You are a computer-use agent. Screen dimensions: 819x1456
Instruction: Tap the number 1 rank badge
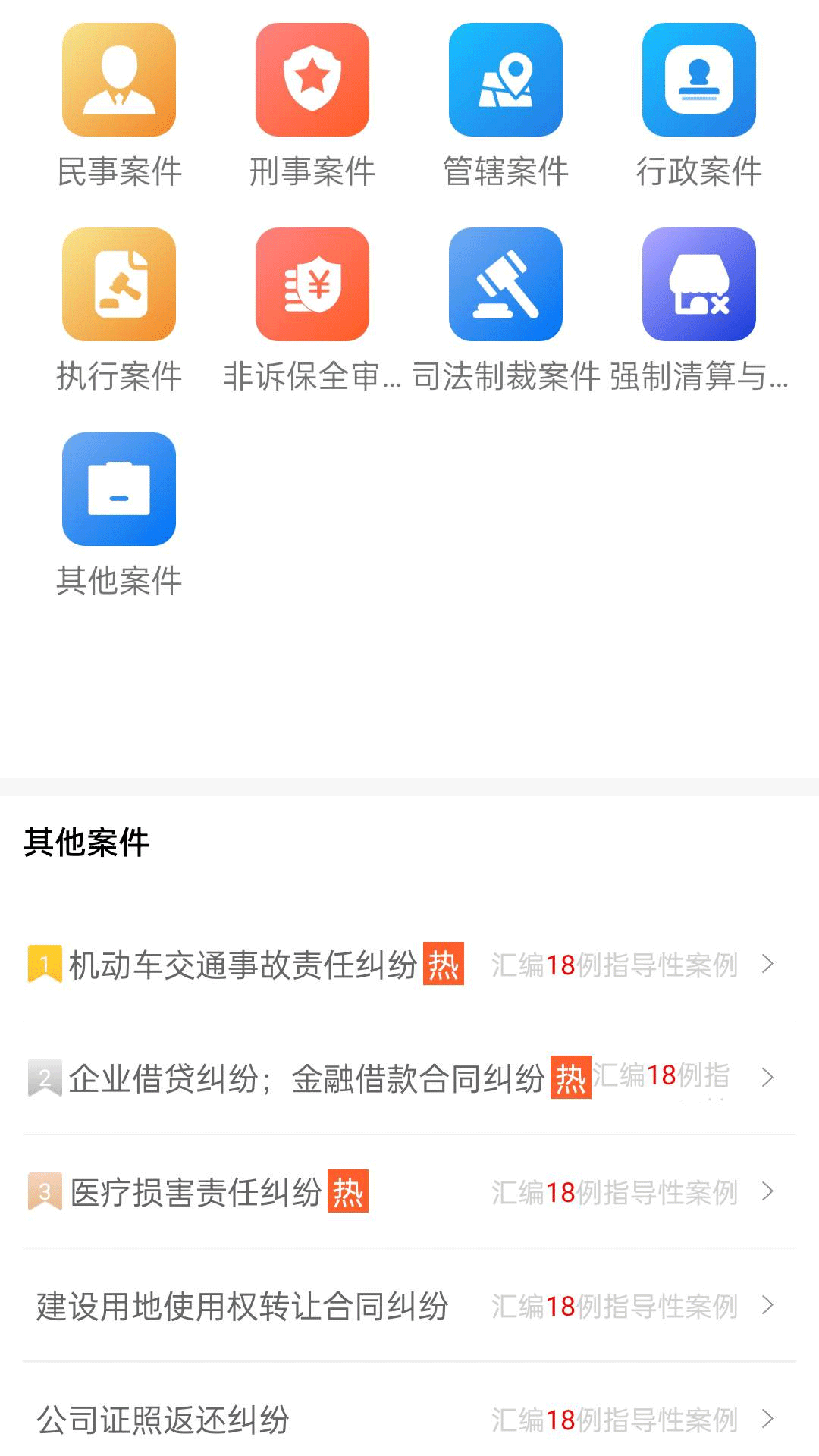tap(44, 962)
